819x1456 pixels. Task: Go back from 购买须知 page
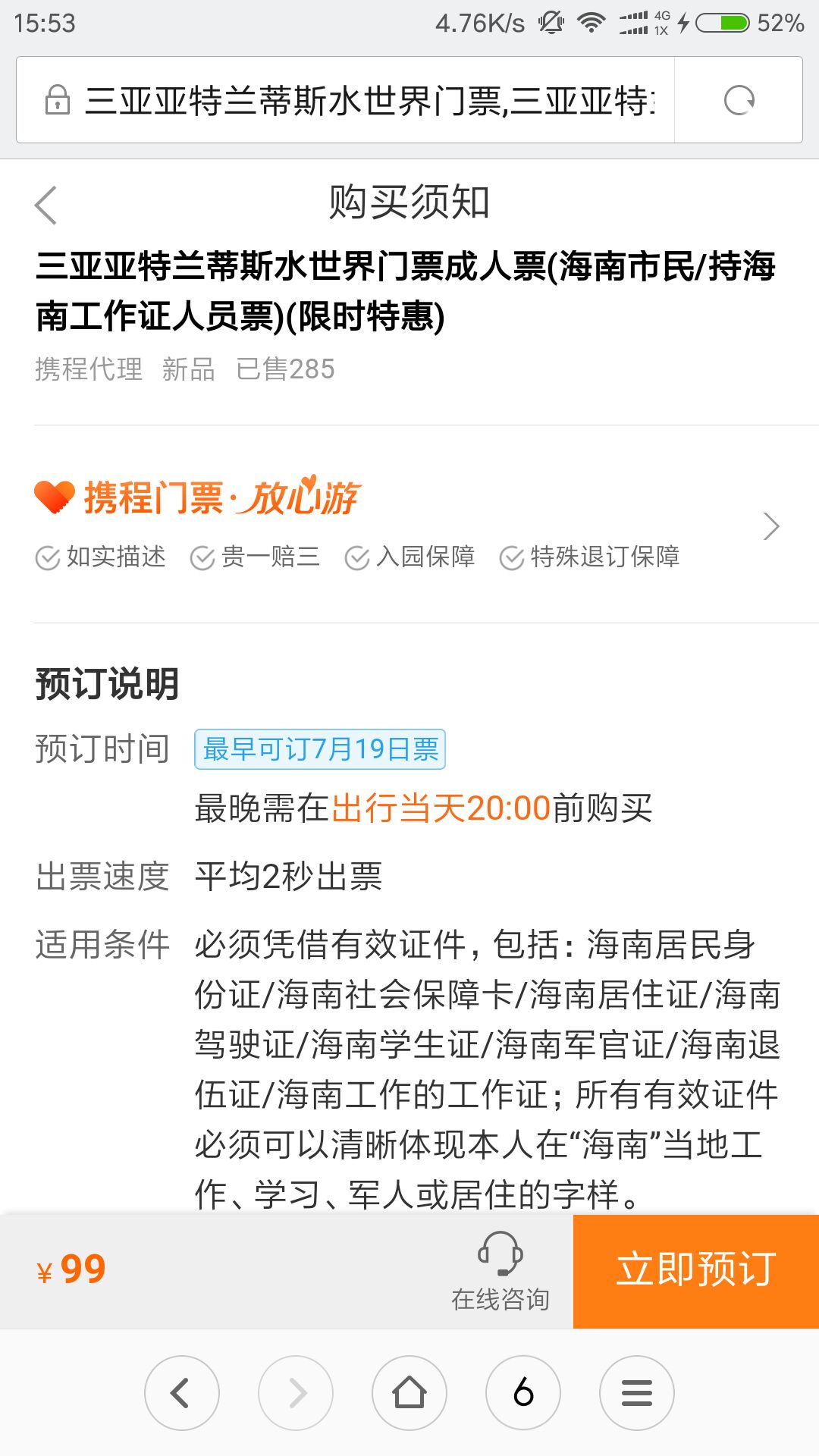coord(46,205)
